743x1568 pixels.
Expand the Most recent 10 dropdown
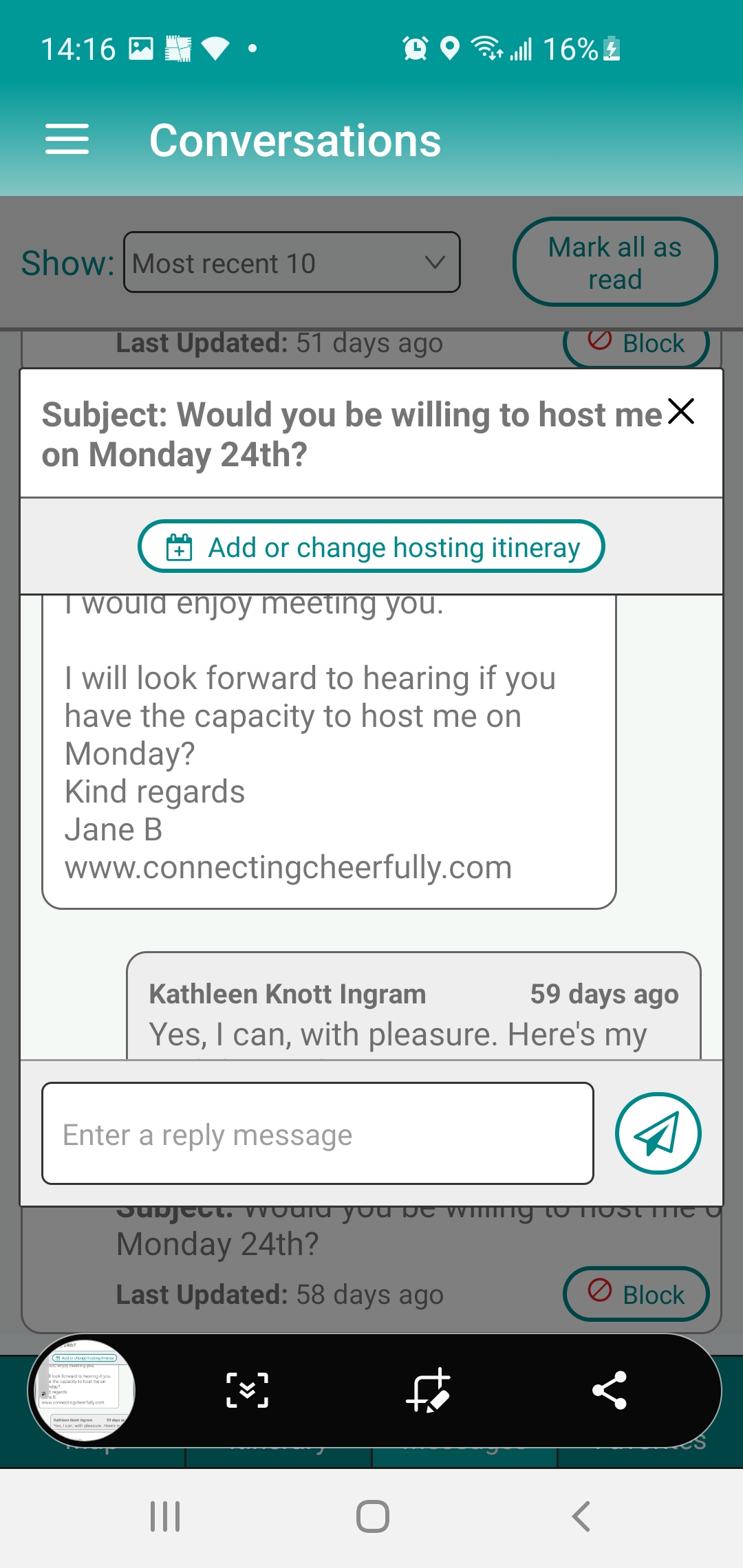[x=292, y=263]
